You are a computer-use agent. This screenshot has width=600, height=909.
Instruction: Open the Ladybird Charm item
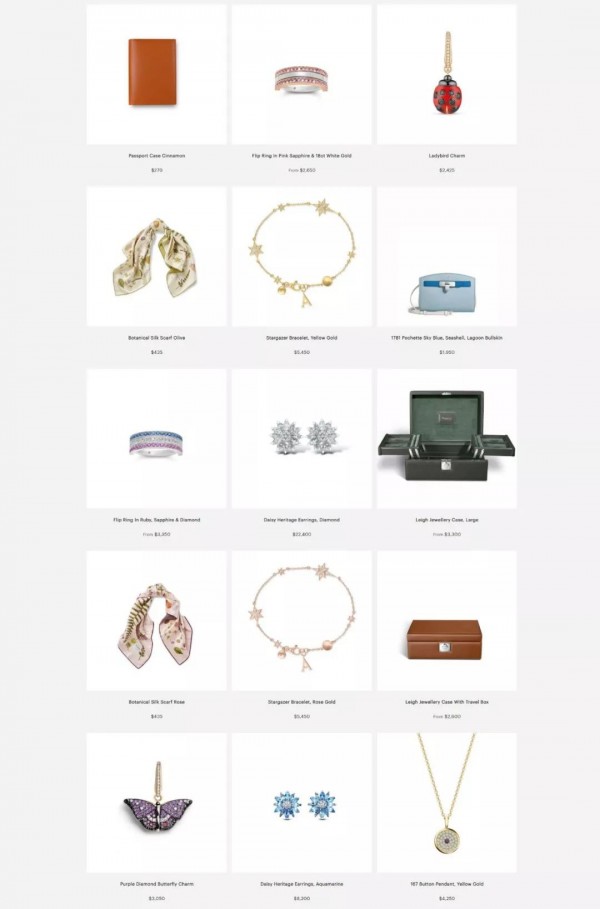click(x=446, y=75)
